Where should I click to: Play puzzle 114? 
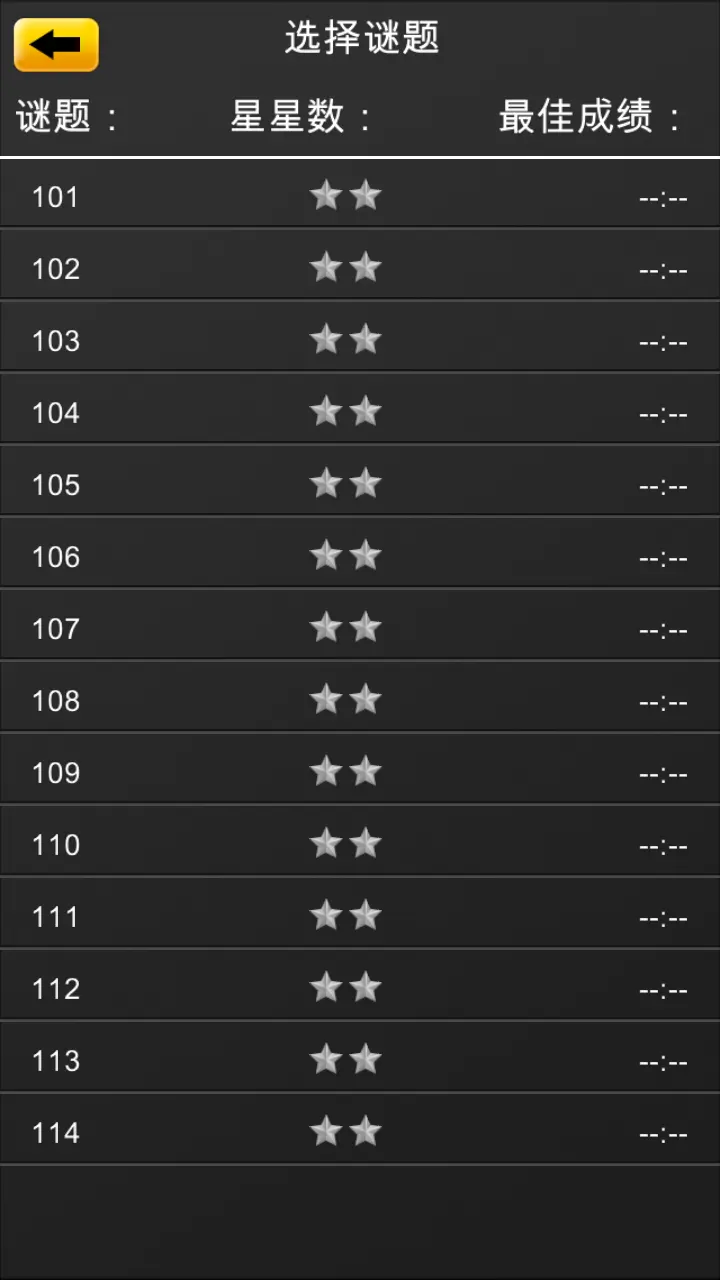coord(360,1132)
